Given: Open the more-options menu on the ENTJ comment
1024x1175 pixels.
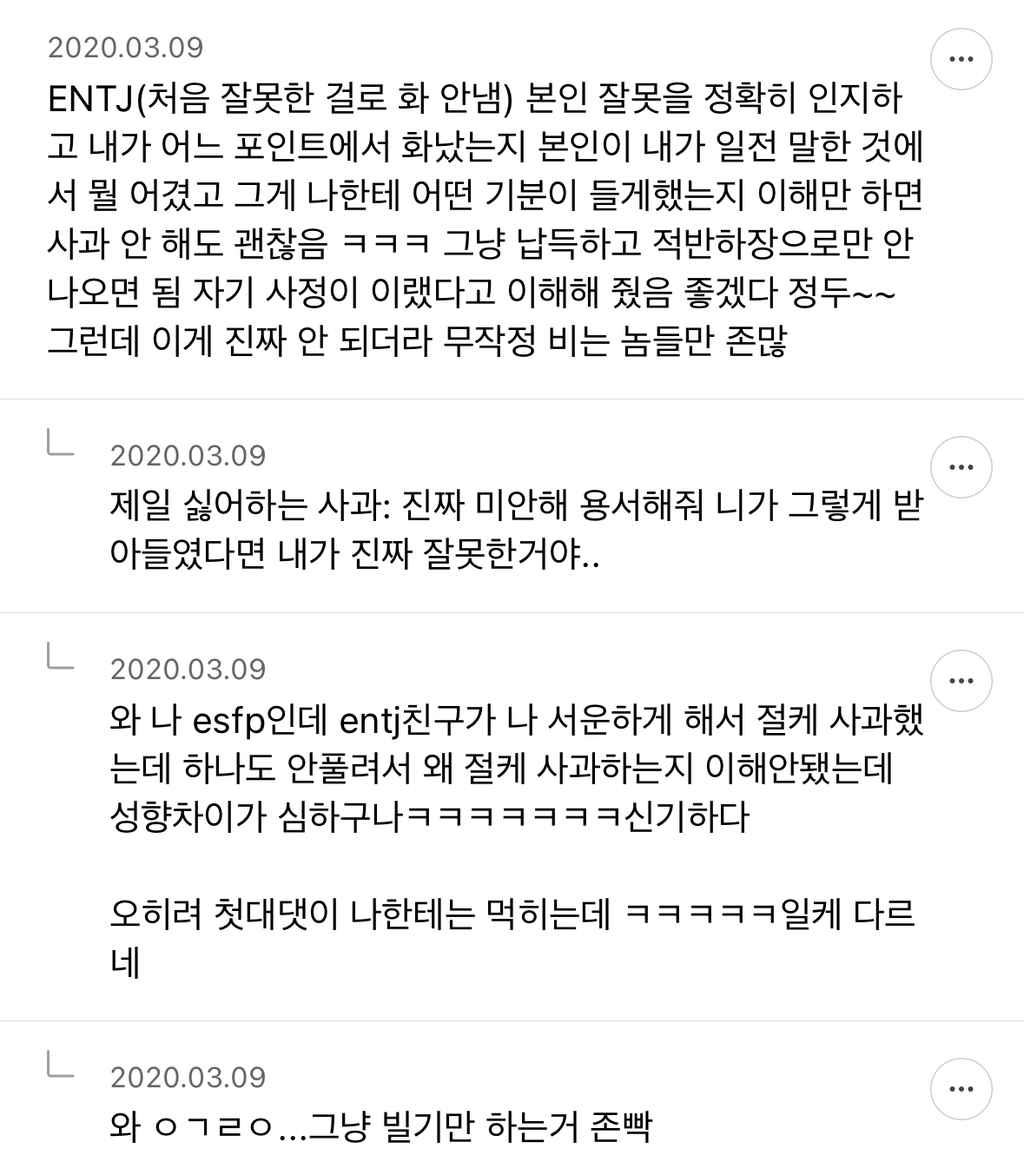Looking at the screenshot, I should pyautogui.click(x=961, y=59).
